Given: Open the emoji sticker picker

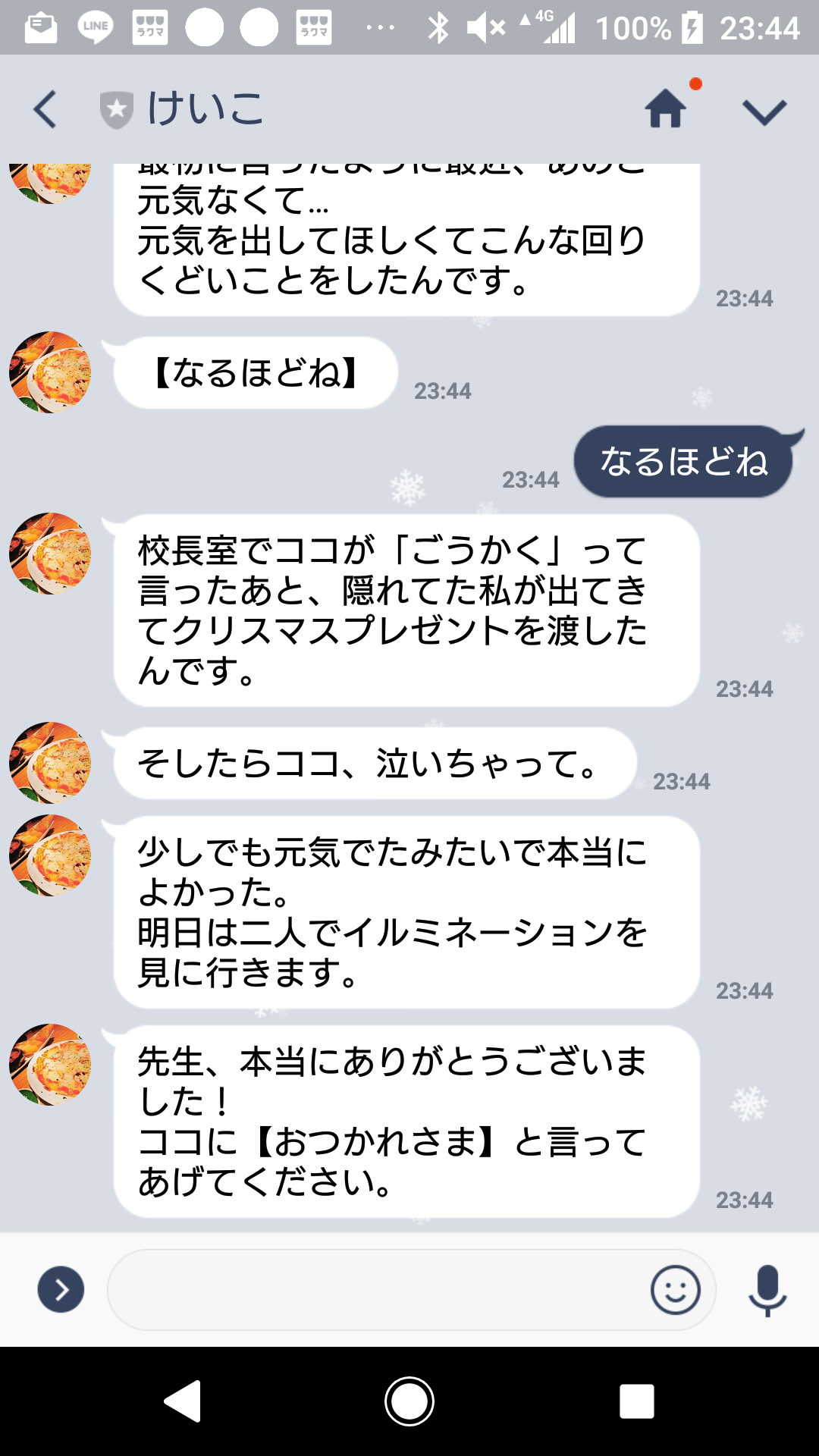Looking at the screenshot, I should (x=675, y=1290).
